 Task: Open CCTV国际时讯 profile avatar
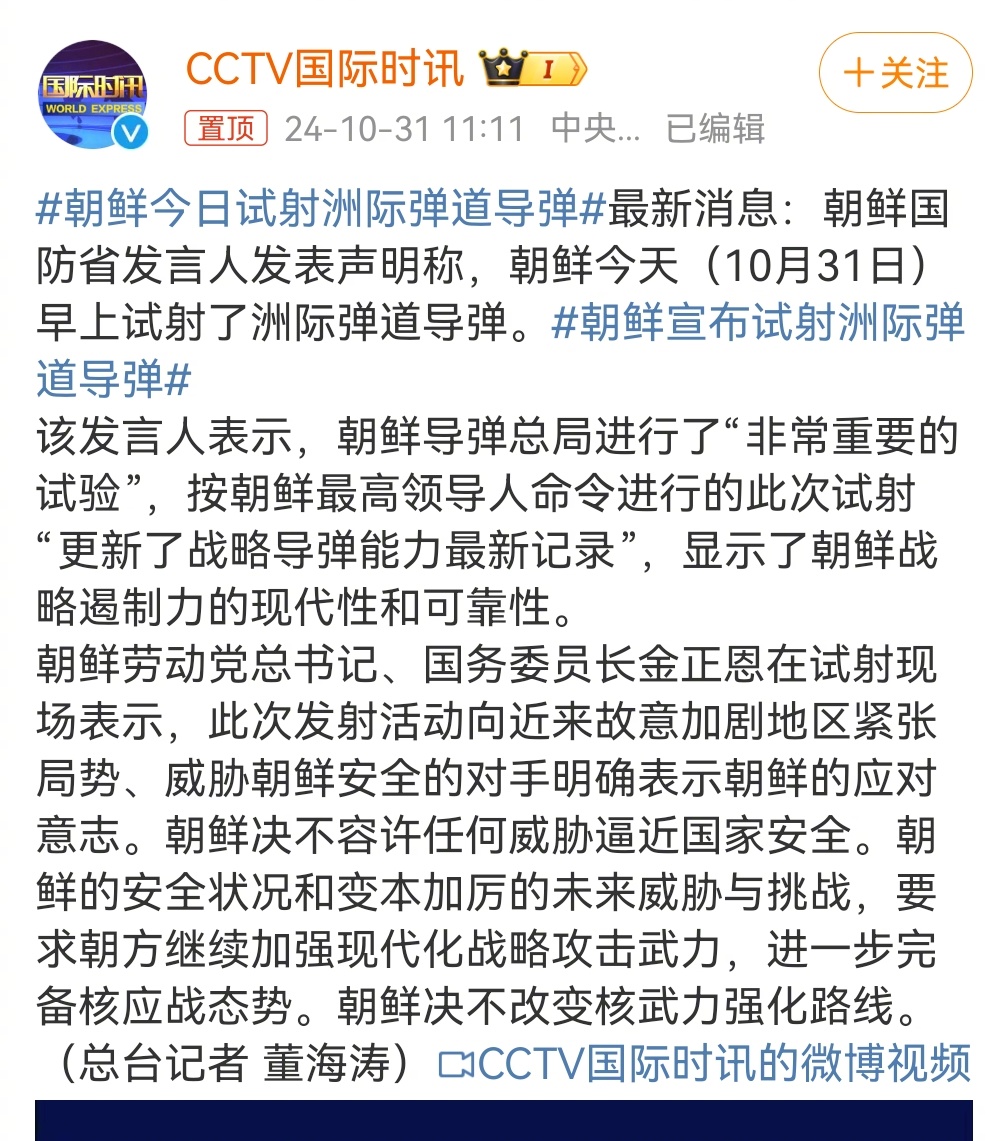pyautogui.click(x=92, y=95)
